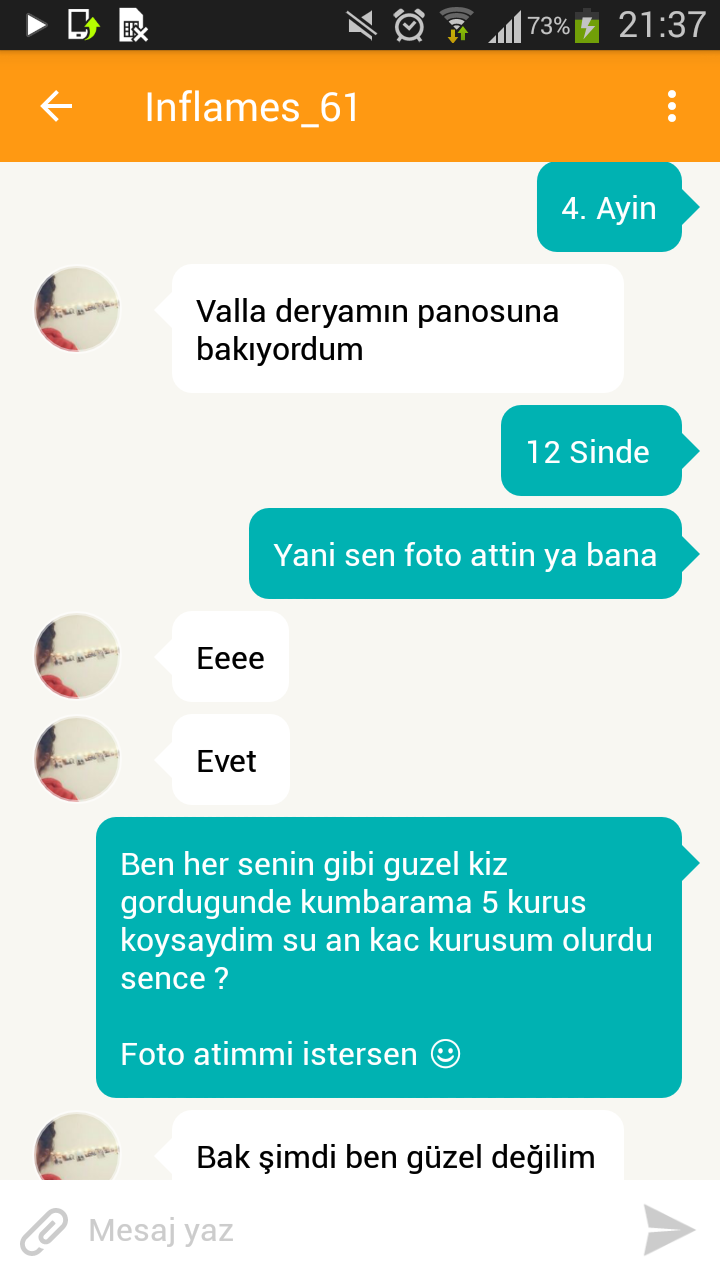Open the avatar beside the Eeee message
The image size is (720, 1280).
click(78, 657)
